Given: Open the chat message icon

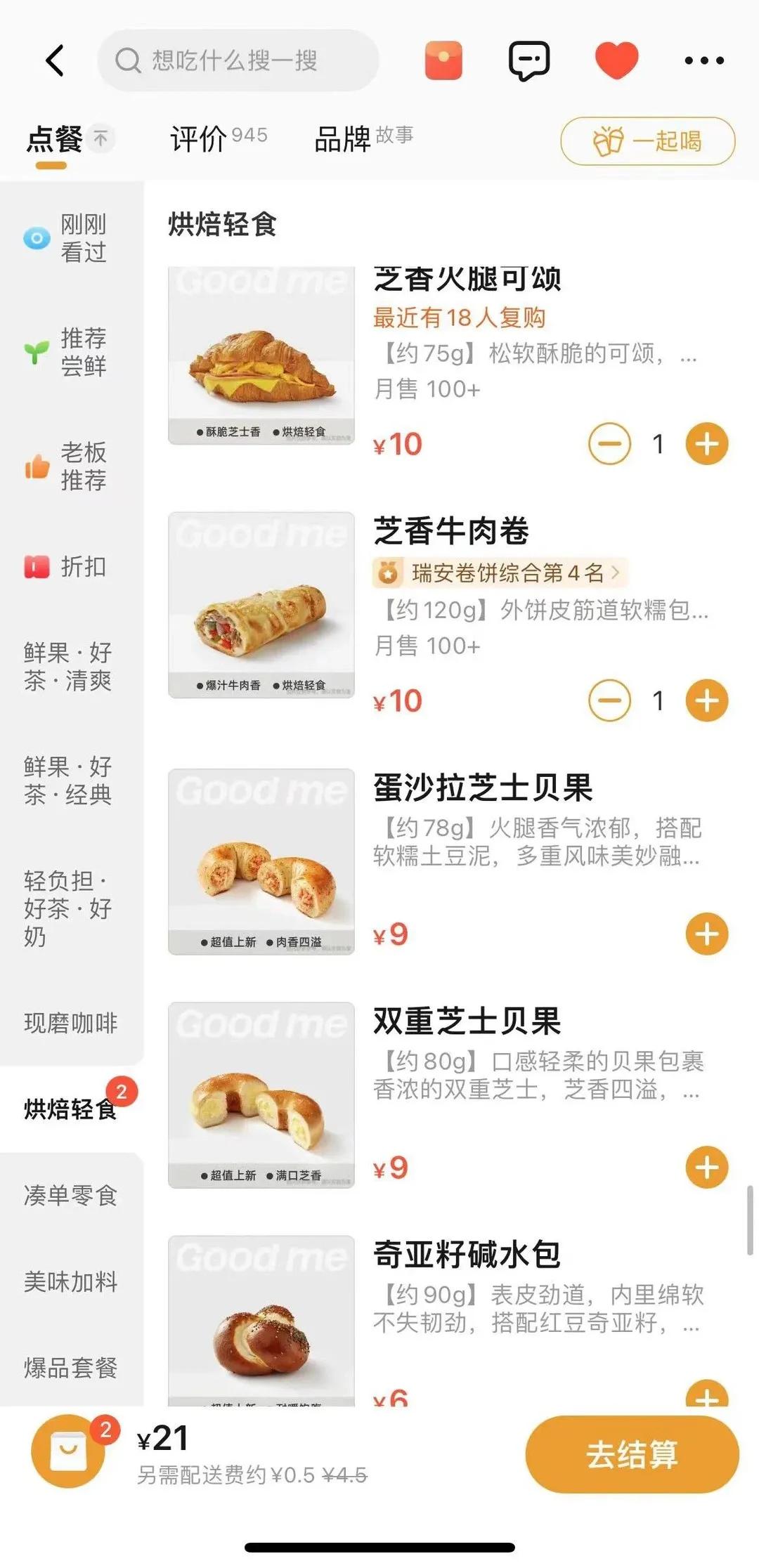Looking at the screenshot, I should tap(529, 61).
